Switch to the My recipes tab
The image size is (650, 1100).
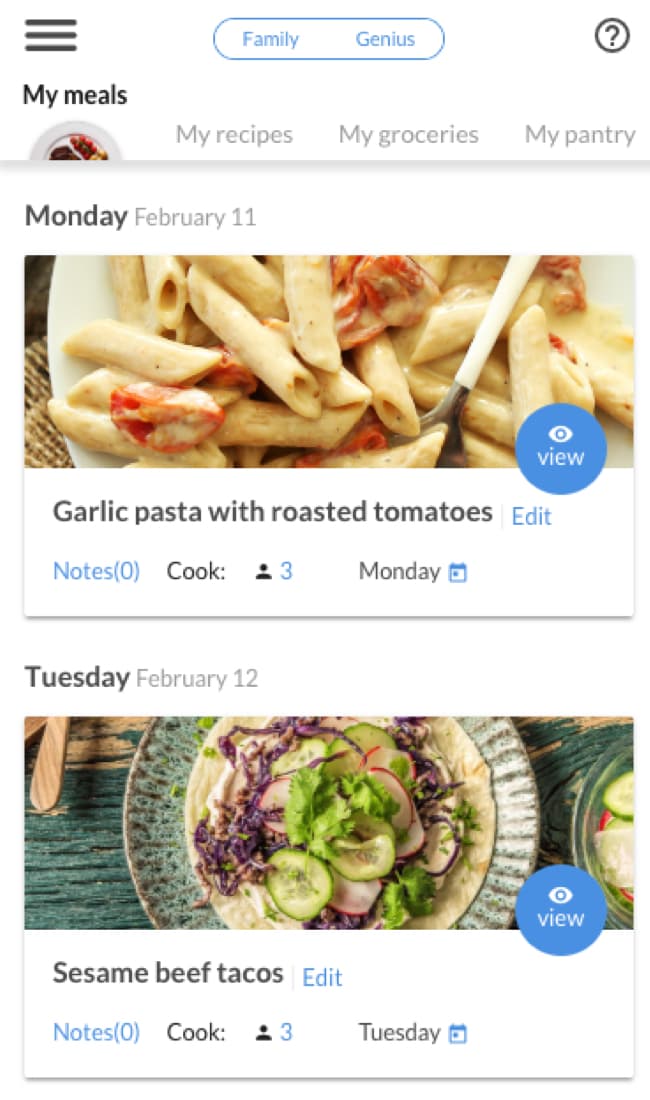[234, 134]
